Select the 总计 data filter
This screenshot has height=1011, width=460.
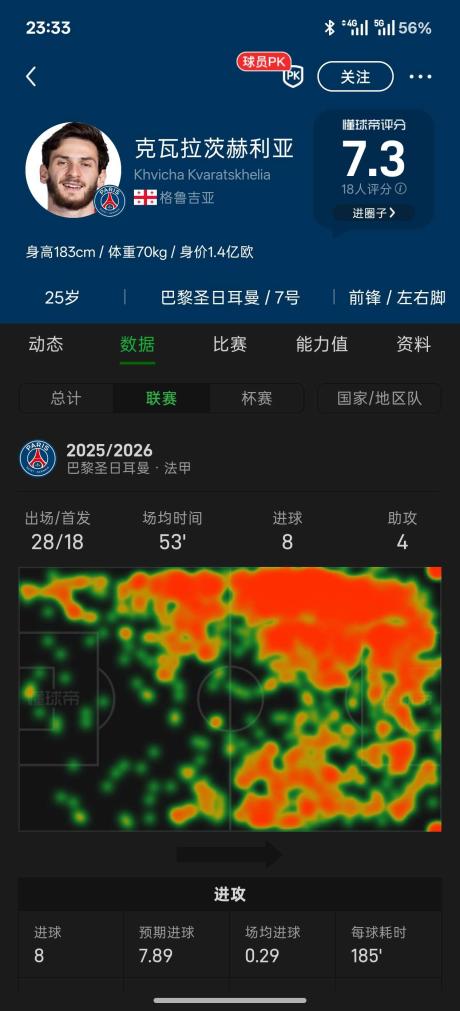(x=66, y=398)
